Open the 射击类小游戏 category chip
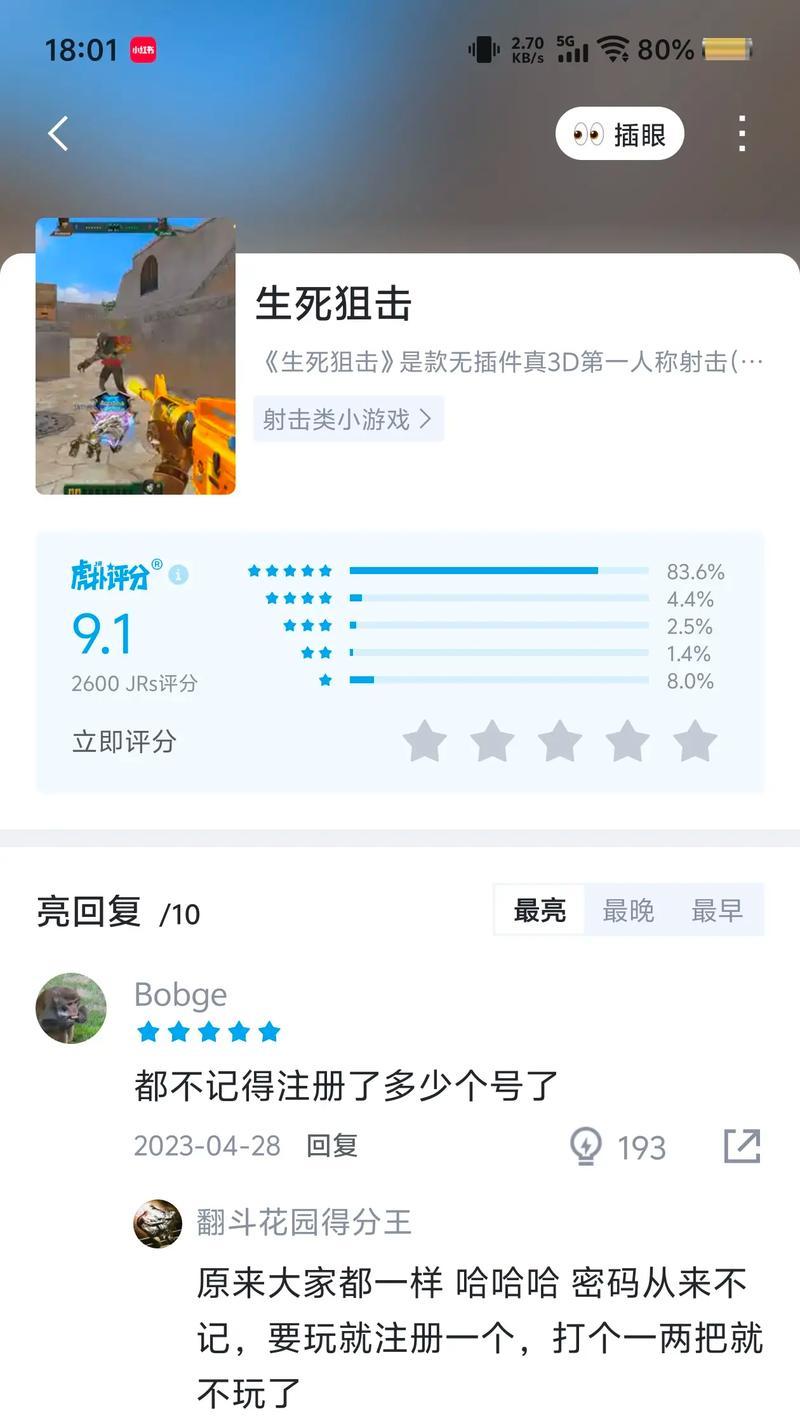This screenshot has height=1422, width=800. [x=347, y=419]
